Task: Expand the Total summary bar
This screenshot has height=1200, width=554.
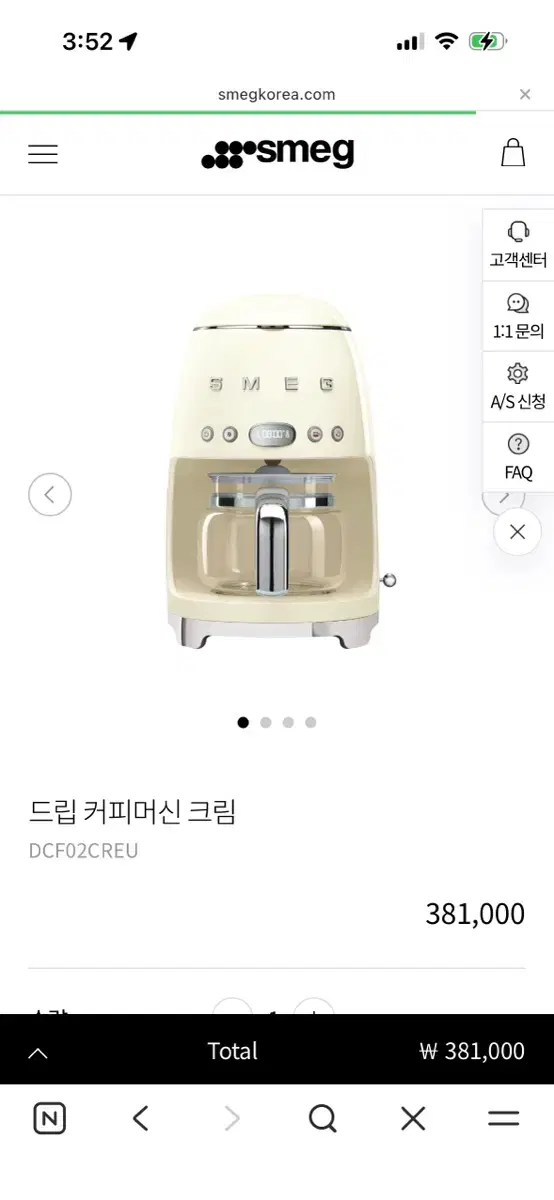Action: [38, 1052]
